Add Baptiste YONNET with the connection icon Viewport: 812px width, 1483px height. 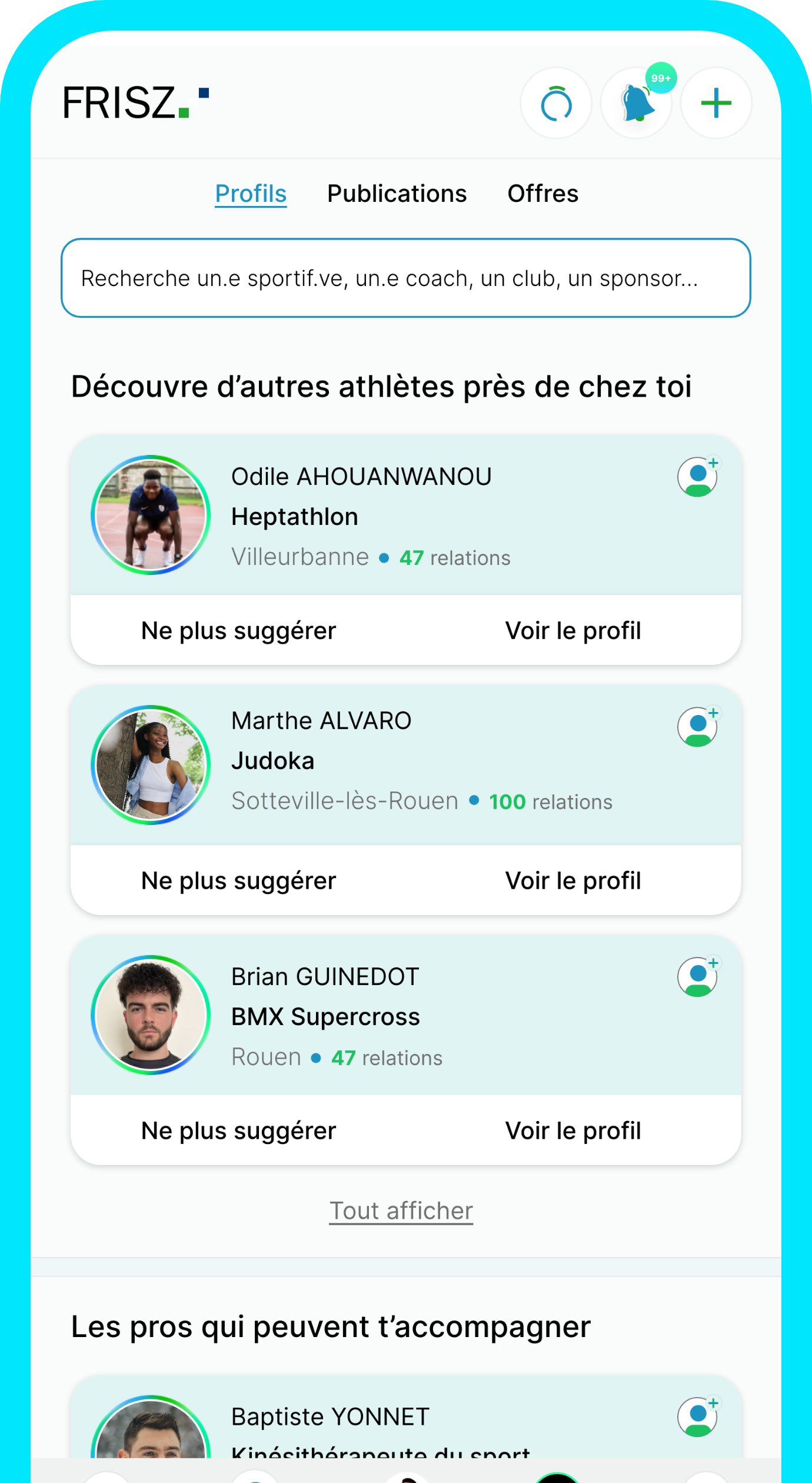pos(698,1416)
